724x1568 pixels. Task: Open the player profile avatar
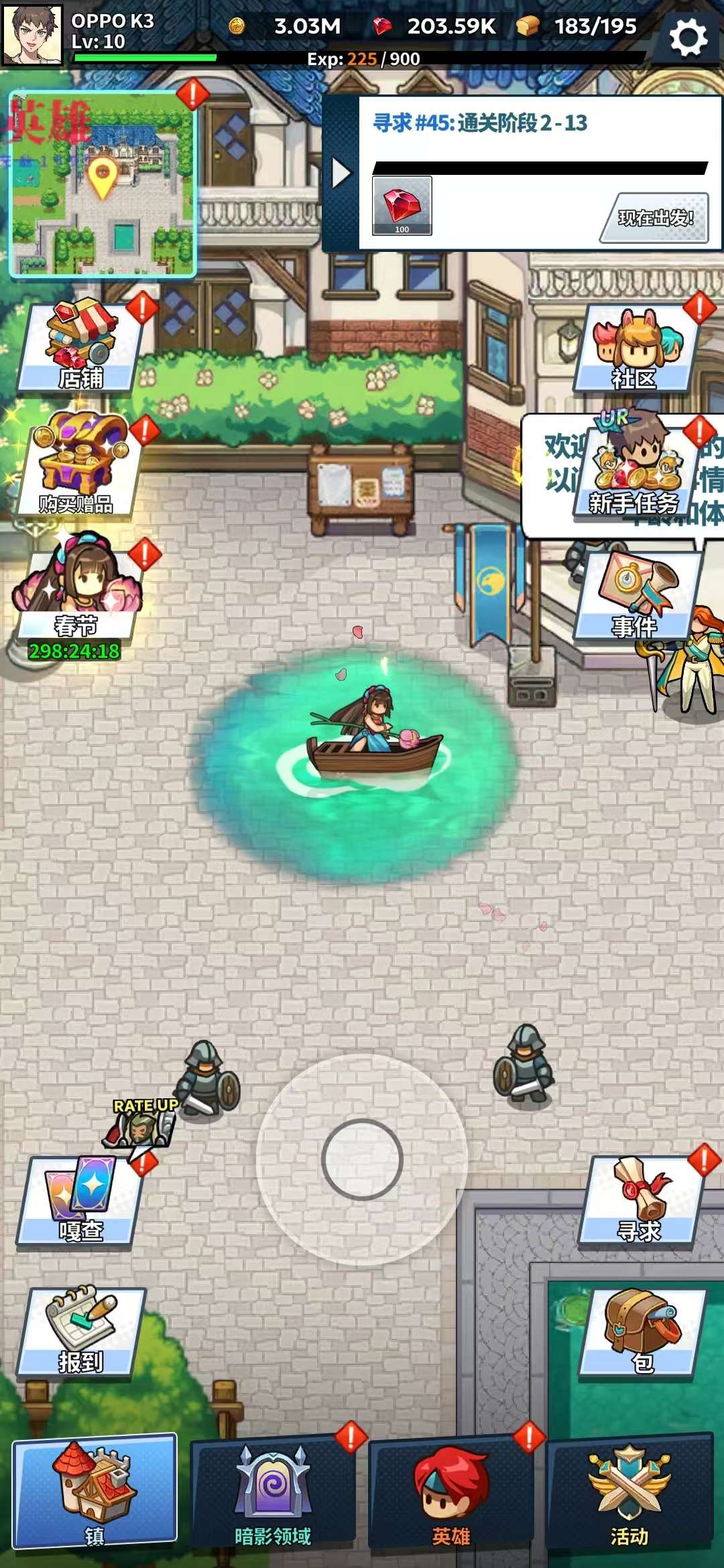[32, 35]
